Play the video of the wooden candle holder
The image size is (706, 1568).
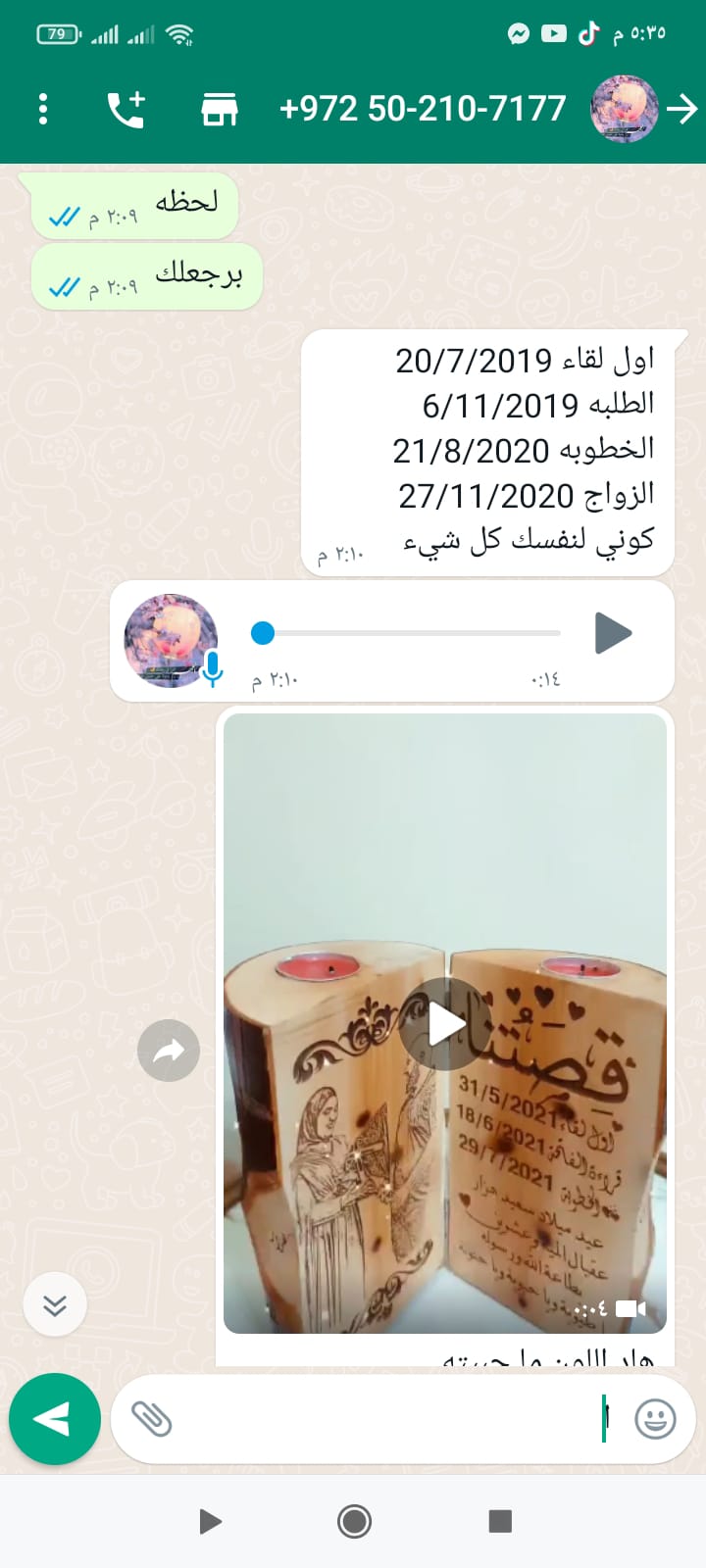[444, 1024]
